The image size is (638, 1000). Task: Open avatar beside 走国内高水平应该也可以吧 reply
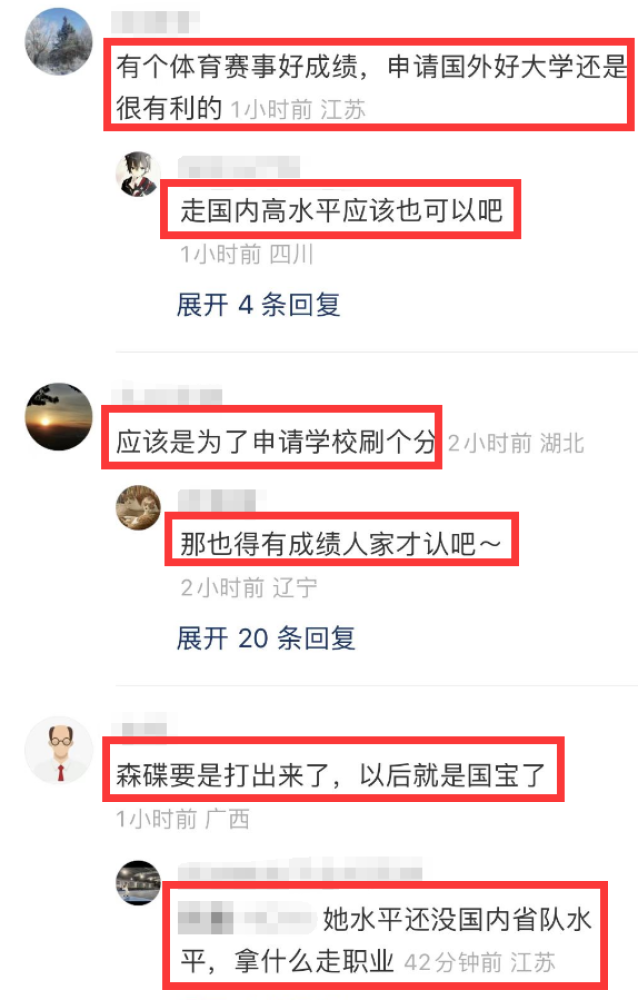[138, 176]
